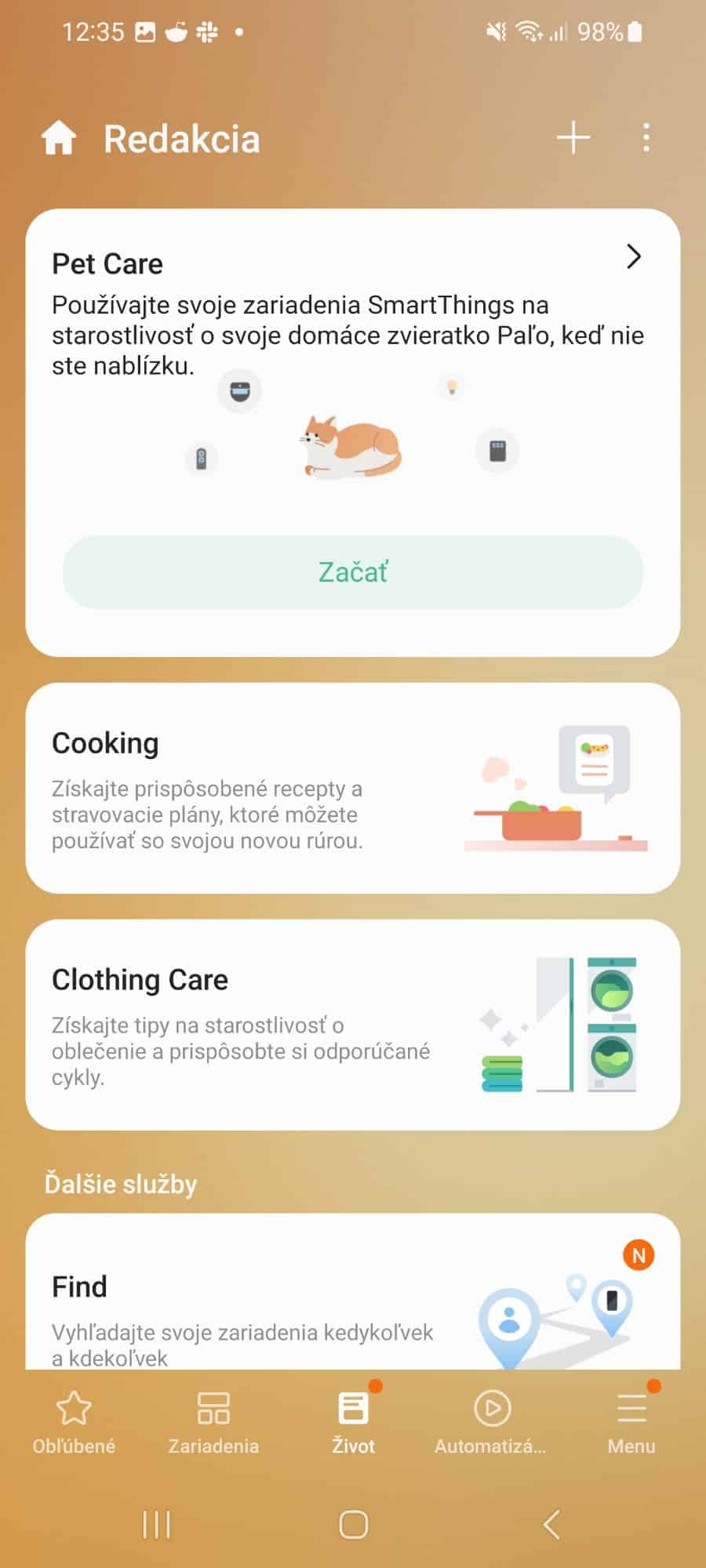Go to the Automatizá... tab
This screenshot has width=706, height=1568.
point(492,1424)
